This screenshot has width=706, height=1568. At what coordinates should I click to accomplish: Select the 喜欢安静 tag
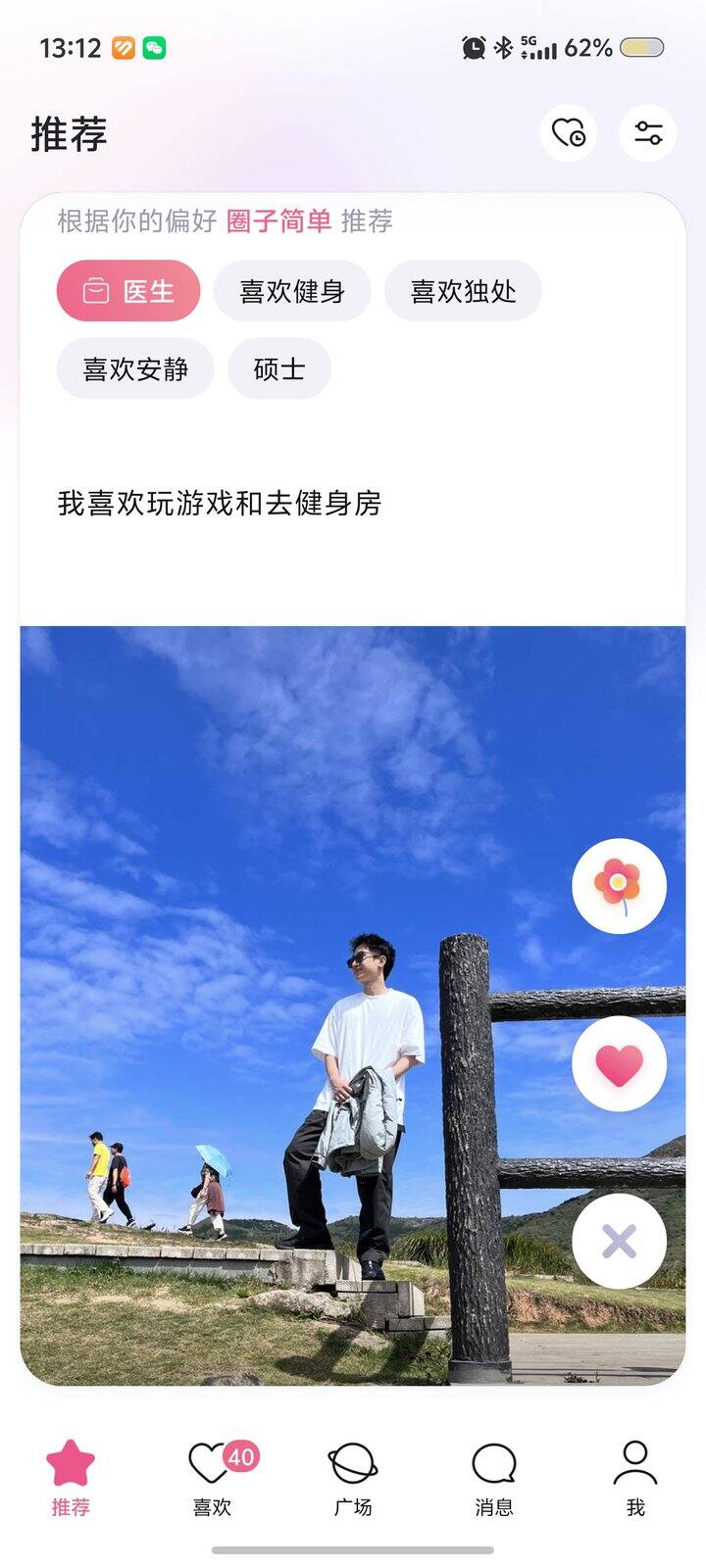(x=134, y=368)
